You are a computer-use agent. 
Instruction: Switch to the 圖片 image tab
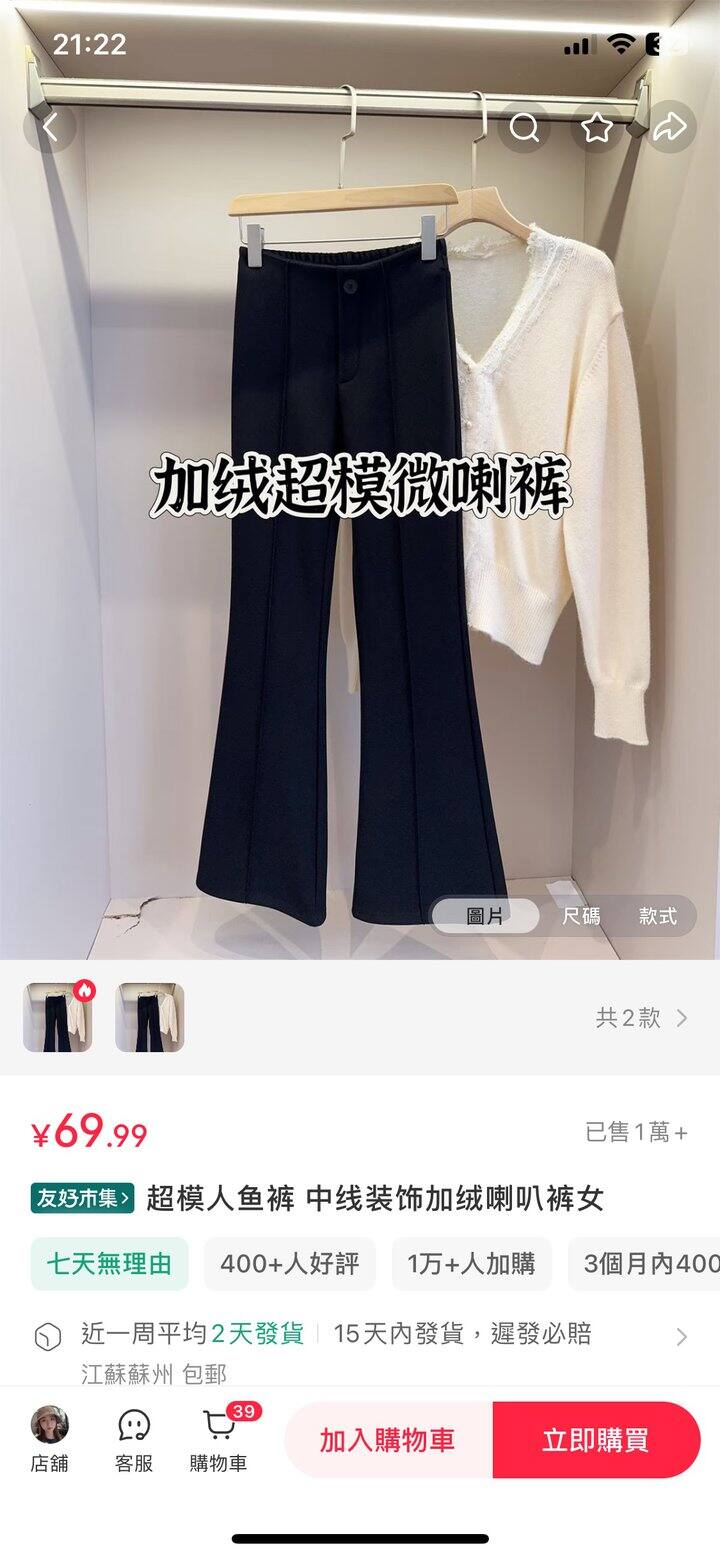tap(485, 916)
